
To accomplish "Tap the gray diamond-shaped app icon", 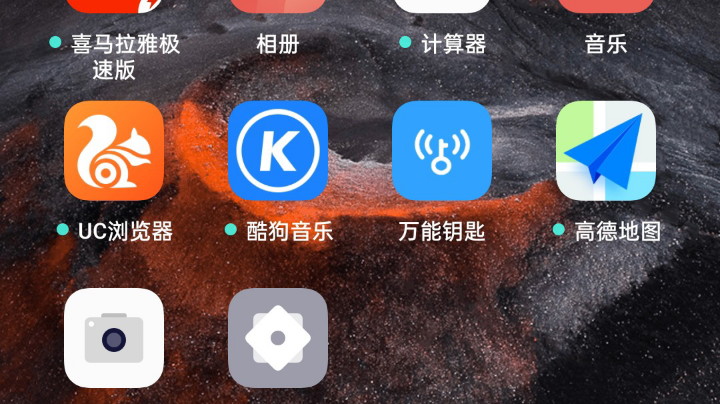I will click(x=278, y=338).
